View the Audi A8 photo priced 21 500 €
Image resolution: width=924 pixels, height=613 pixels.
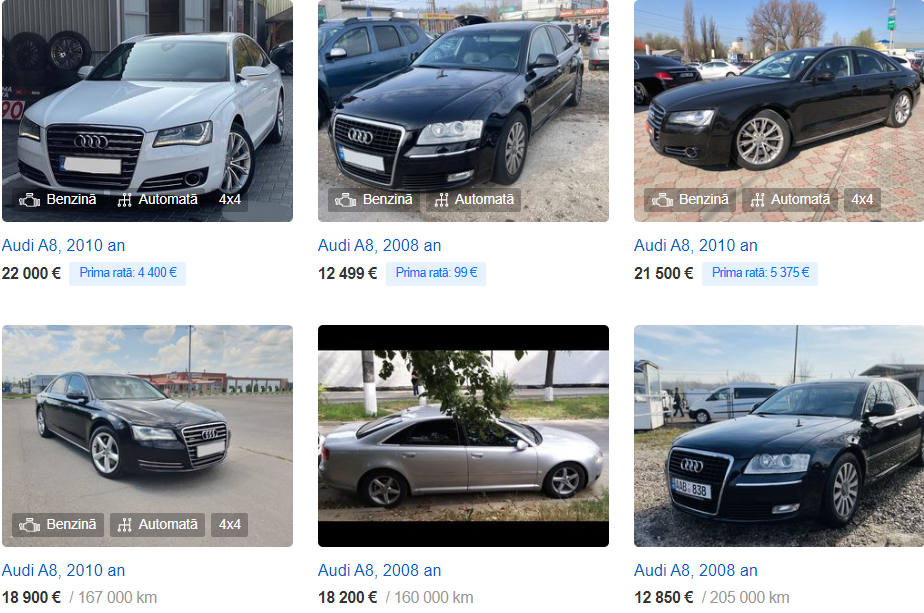pos(779,111)
